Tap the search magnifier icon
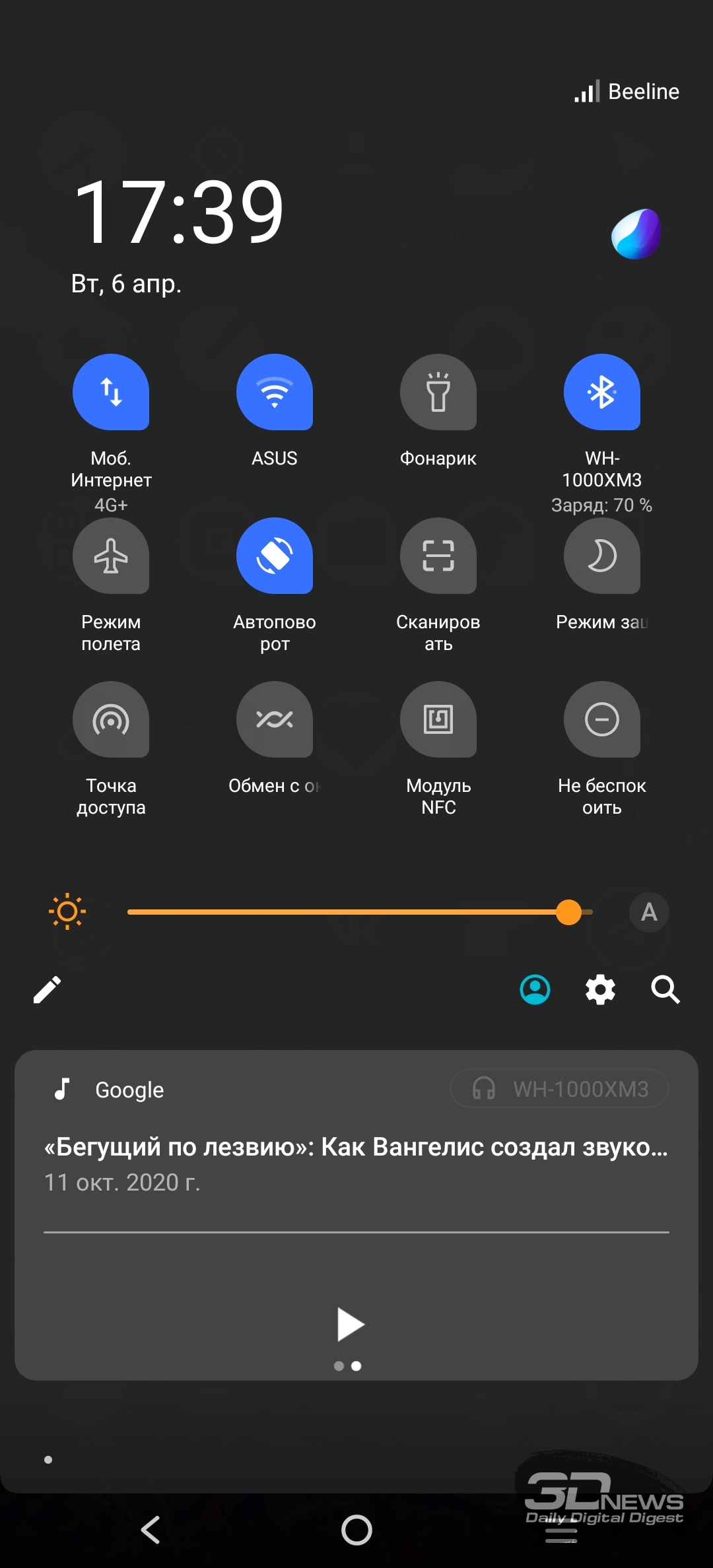This screenshot has width=713, height=1568. (665, 990)
